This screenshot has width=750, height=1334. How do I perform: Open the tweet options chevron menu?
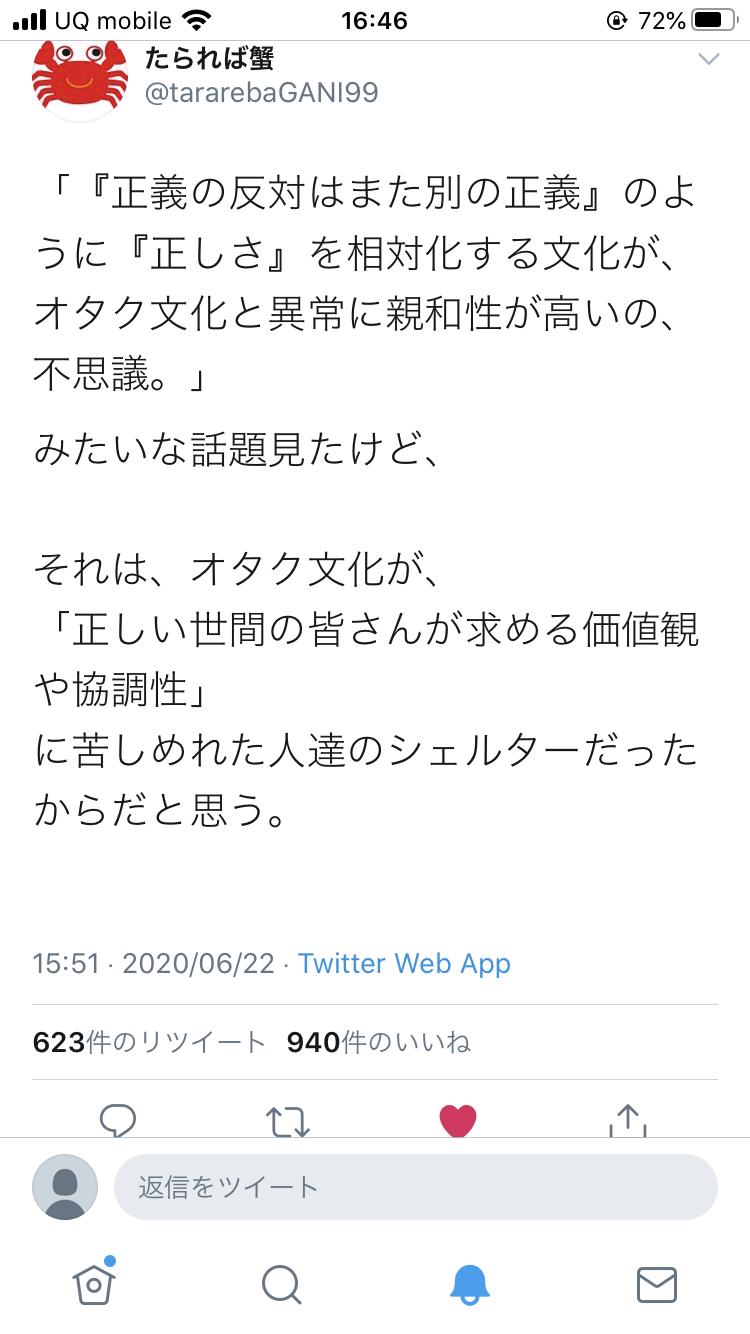[708, 60]
